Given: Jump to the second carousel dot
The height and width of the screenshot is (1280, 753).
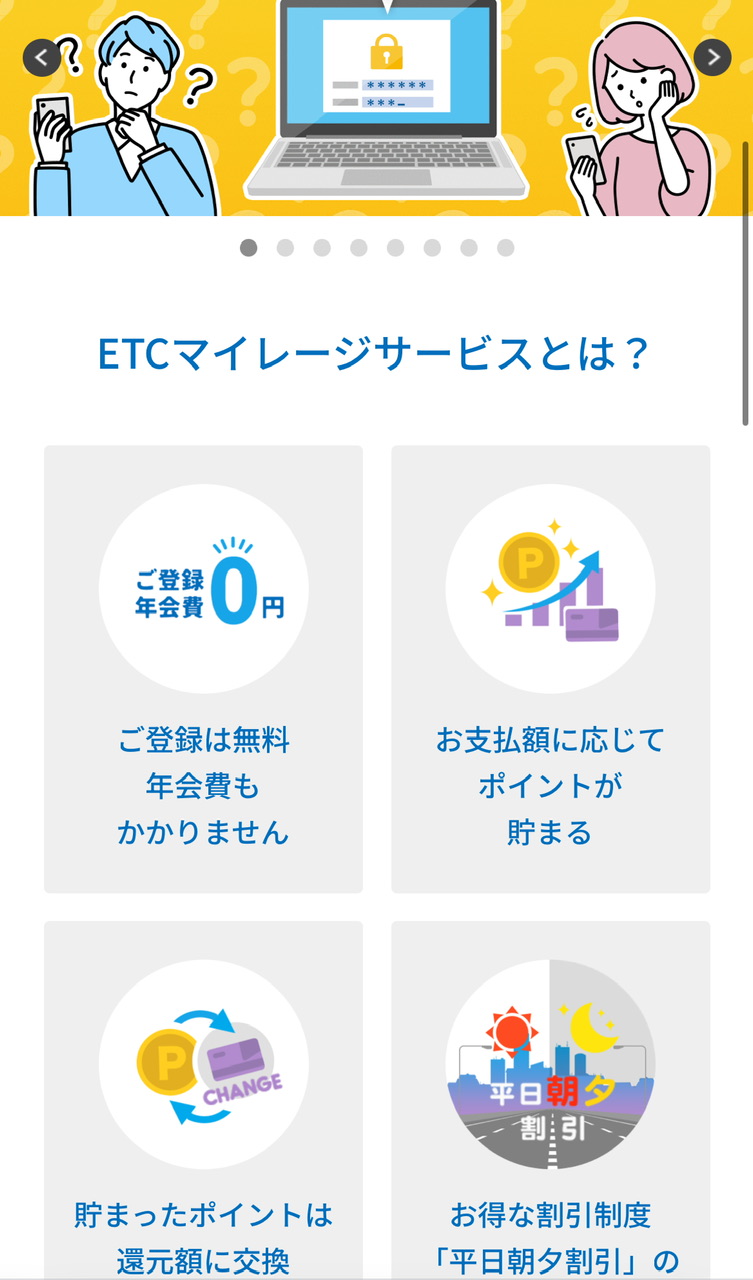Looking at the screenshot, I should tap(285, 248).
